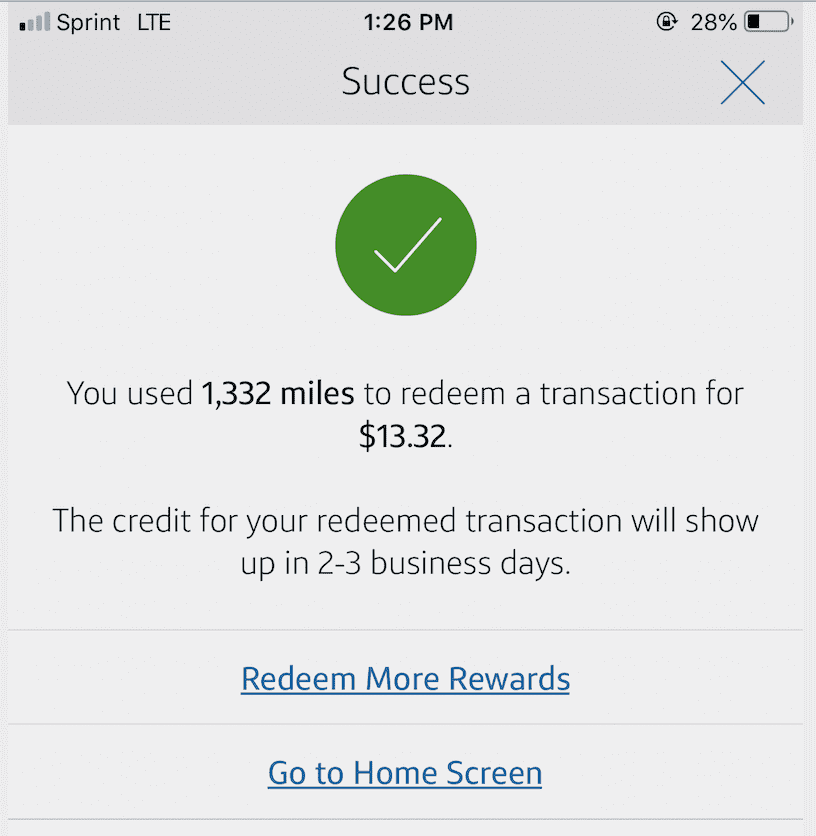Go to Home Screen via the link
Viewport: 816px width, 836px height.
tap(404, 772)
